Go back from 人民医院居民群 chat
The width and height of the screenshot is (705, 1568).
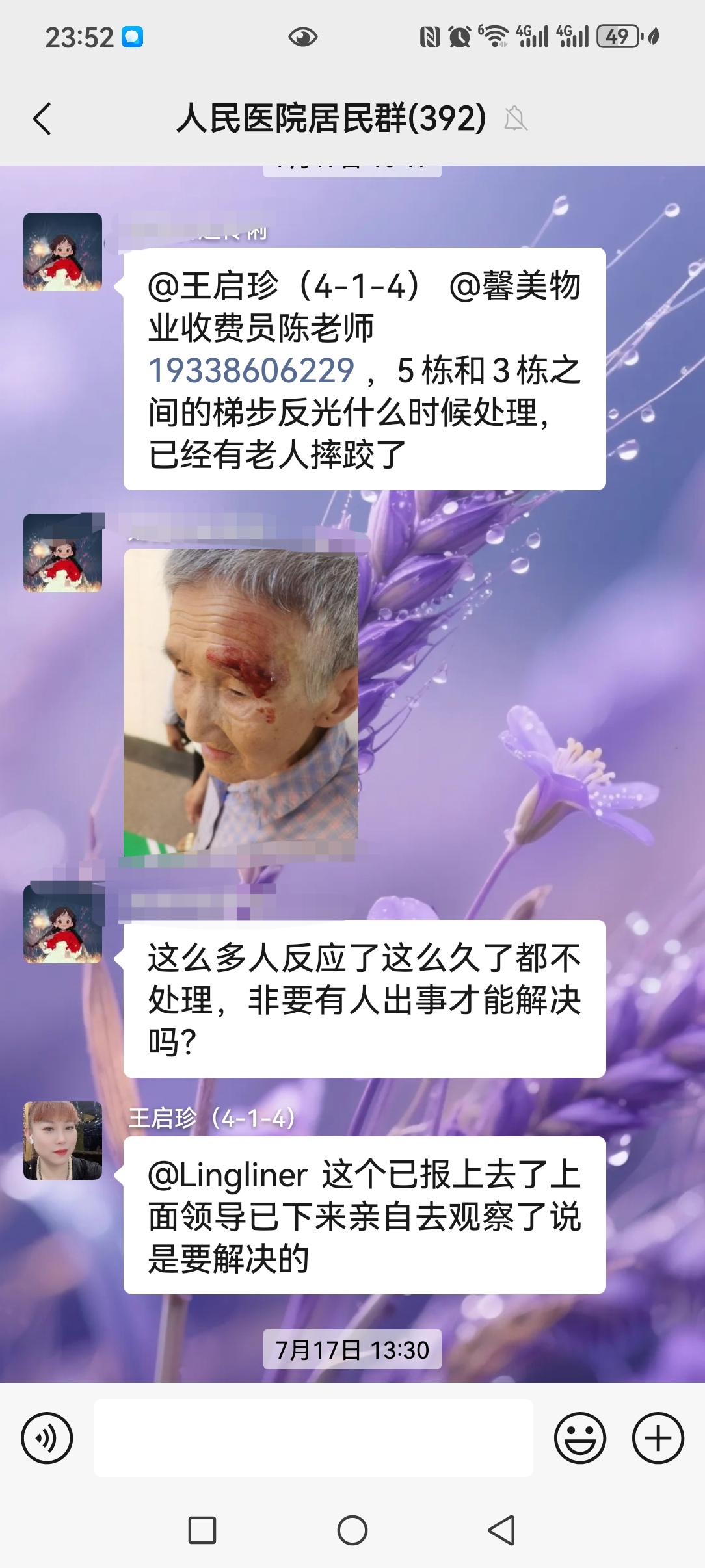[42, 119]
